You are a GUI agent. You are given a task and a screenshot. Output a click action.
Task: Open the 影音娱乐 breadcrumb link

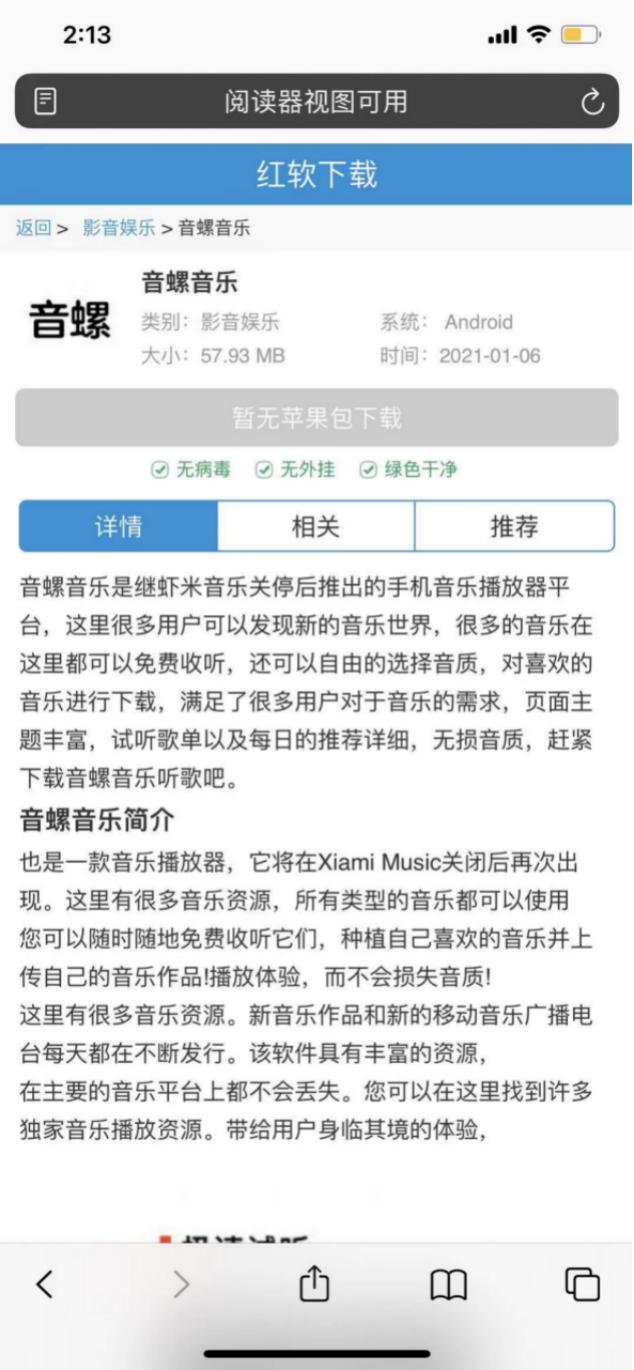tap(119, 227)
